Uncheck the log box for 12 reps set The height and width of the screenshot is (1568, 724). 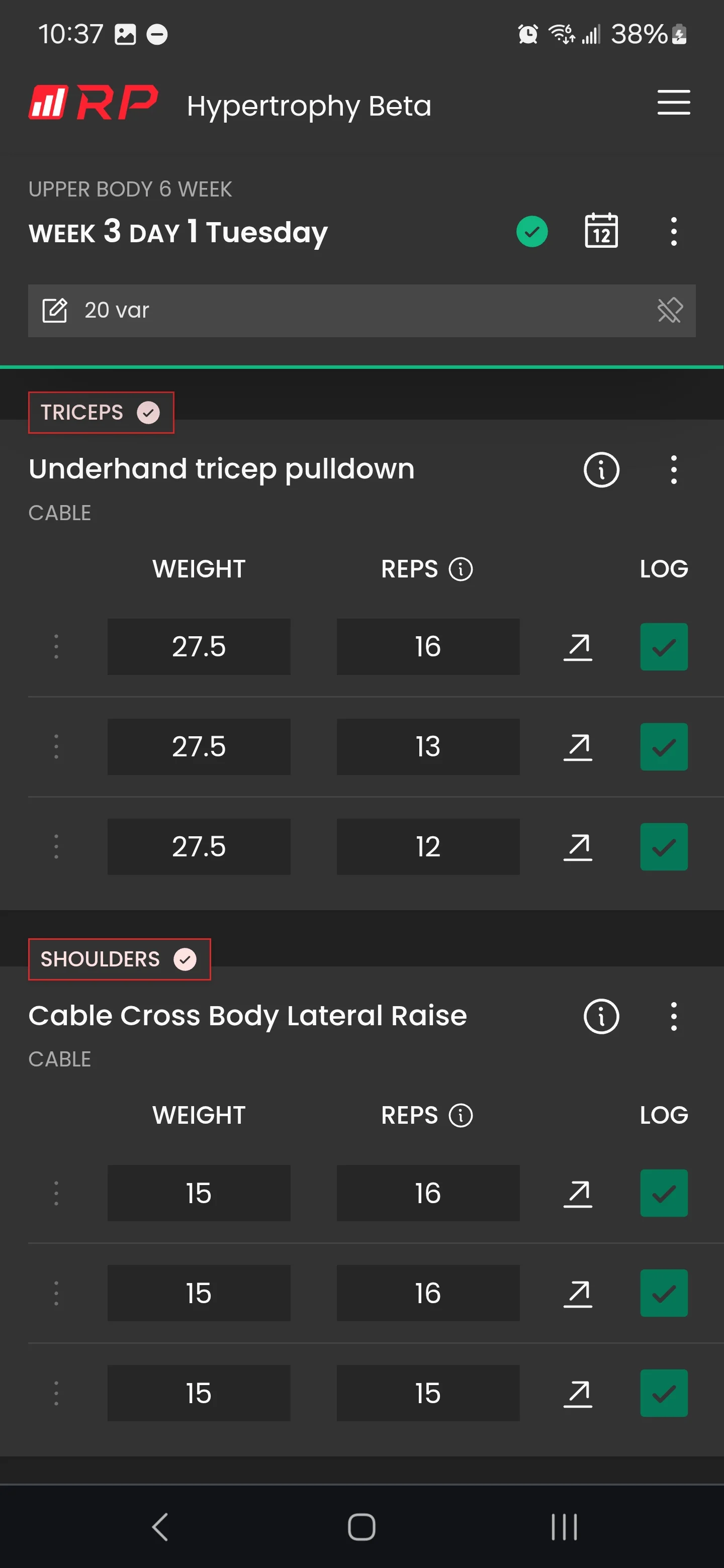pos(664,847)
